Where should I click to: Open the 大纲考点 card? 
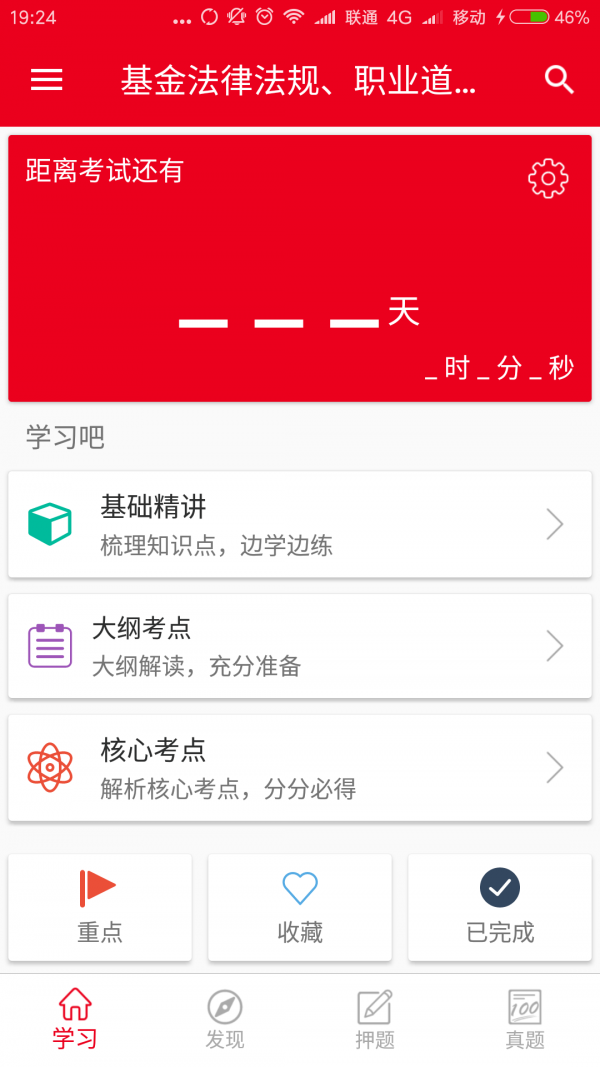(x=300, y=646)
